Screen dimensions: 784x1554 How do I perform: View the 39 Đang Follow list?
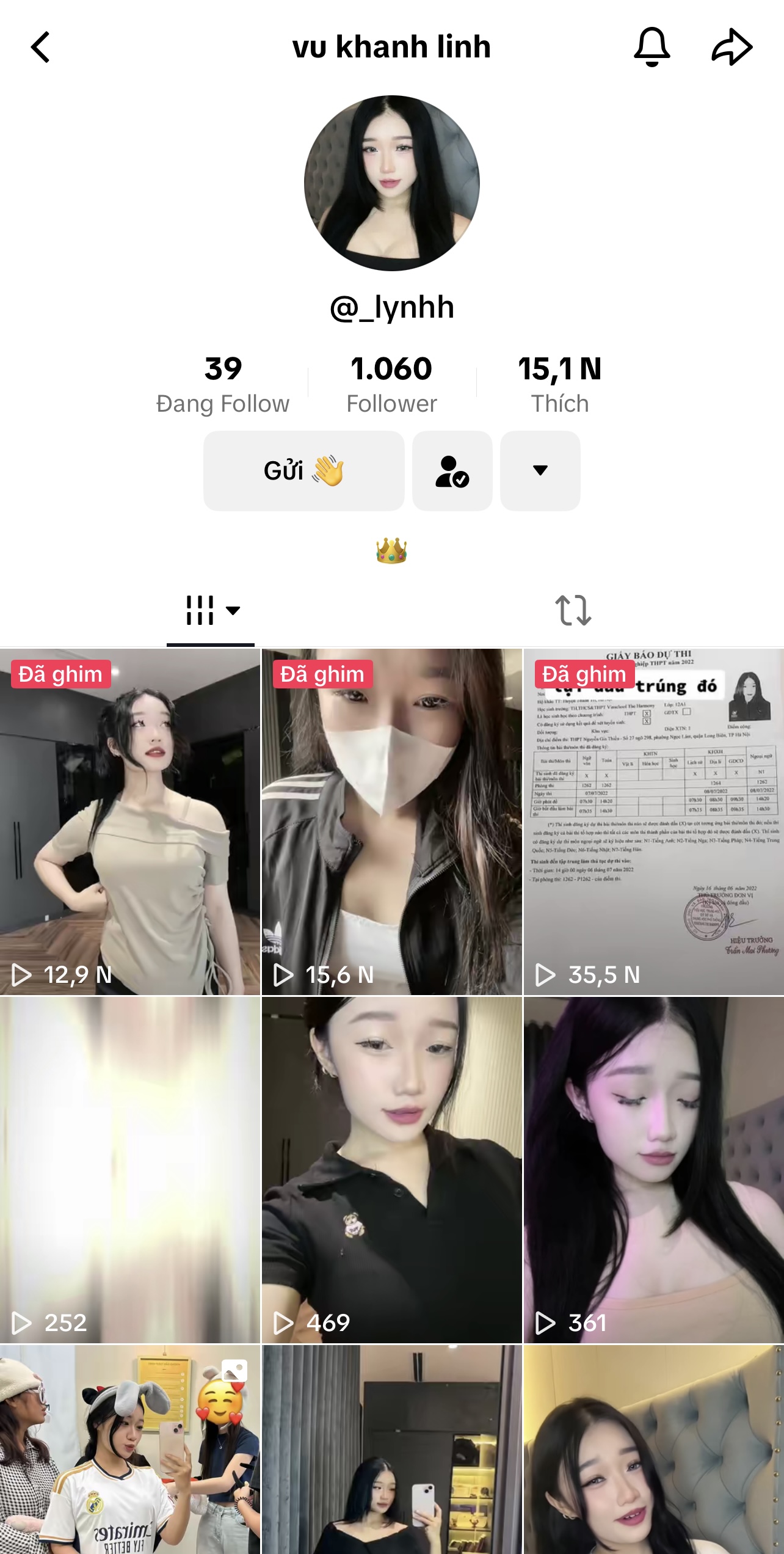click(x=223, y=384)
